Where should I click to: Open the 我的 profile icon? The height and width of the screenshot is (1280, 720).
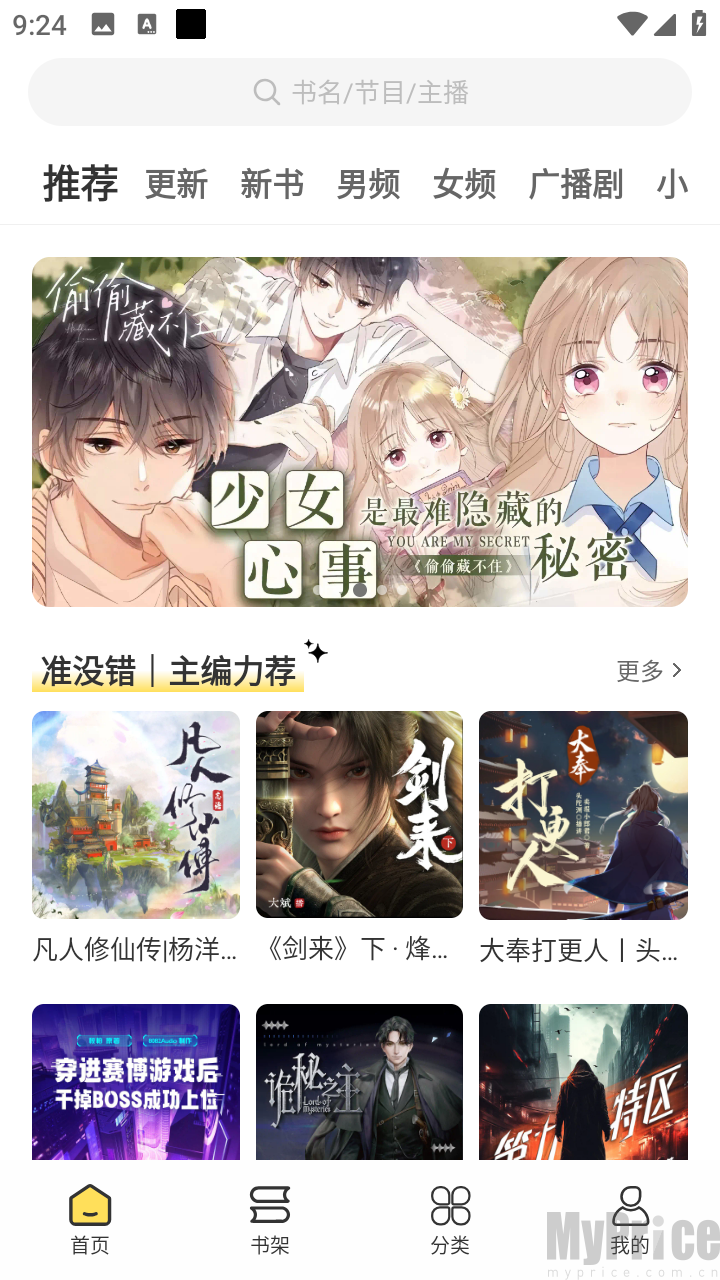click(x=630, y=1206)
